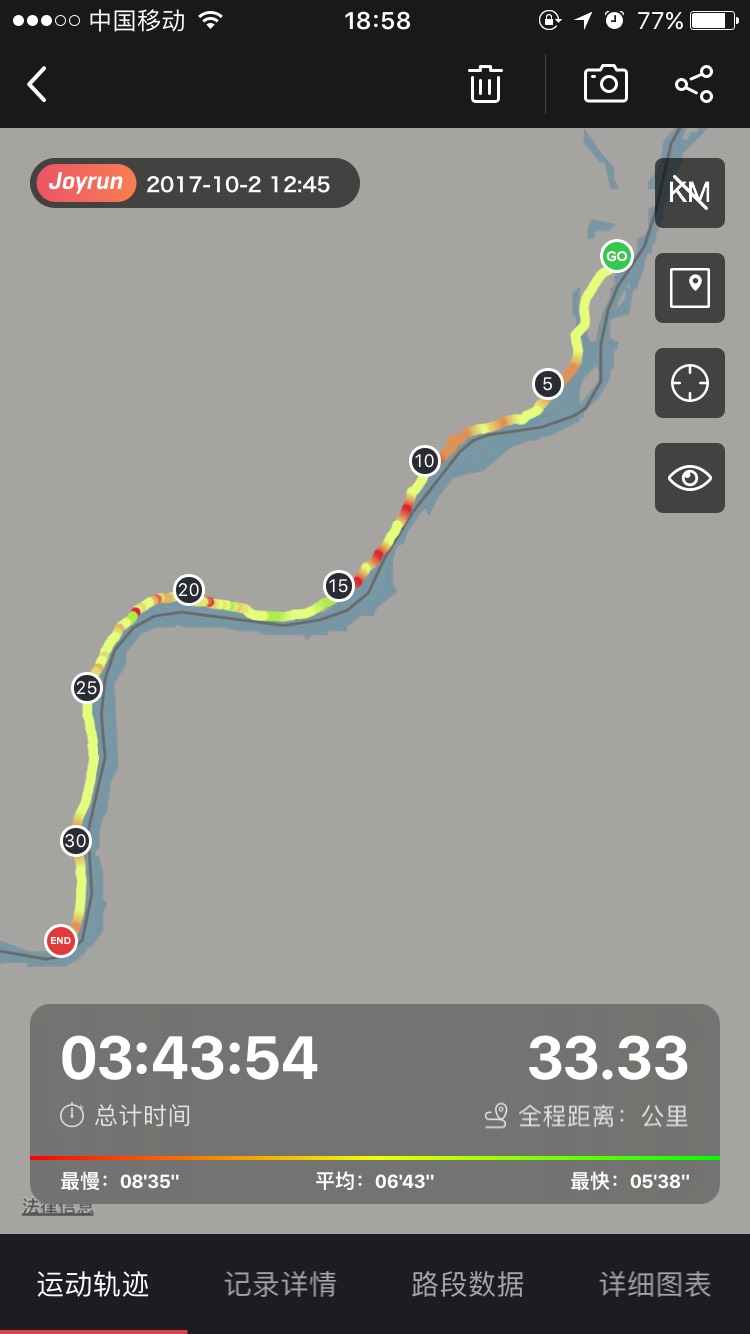Go back using the top-left arrow
750x1334 pixels.
click(38, 85)
